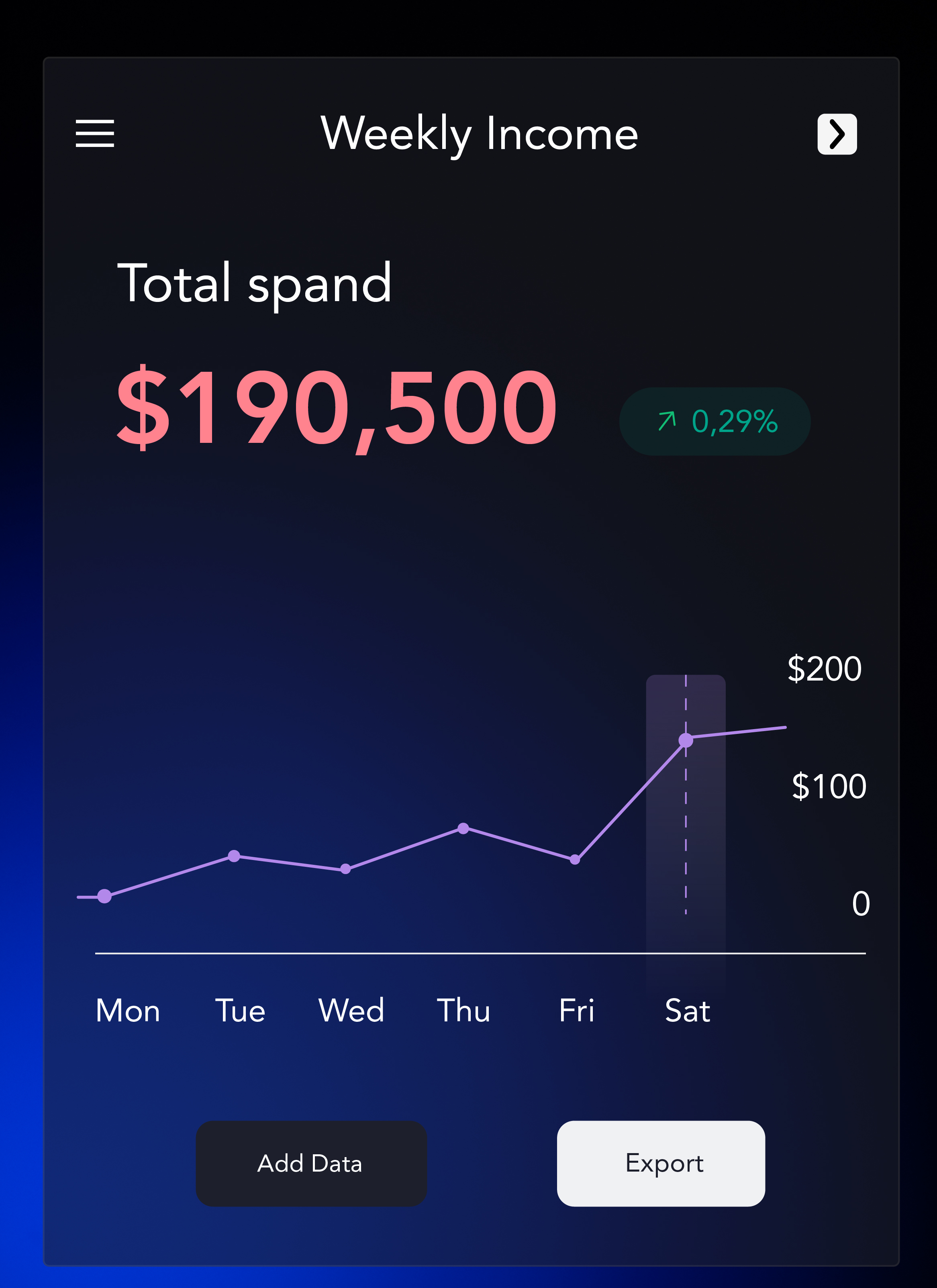Select the Saturday data point on chart
Viewport: 937px width, 1288px height.
[x=686, y=740]
